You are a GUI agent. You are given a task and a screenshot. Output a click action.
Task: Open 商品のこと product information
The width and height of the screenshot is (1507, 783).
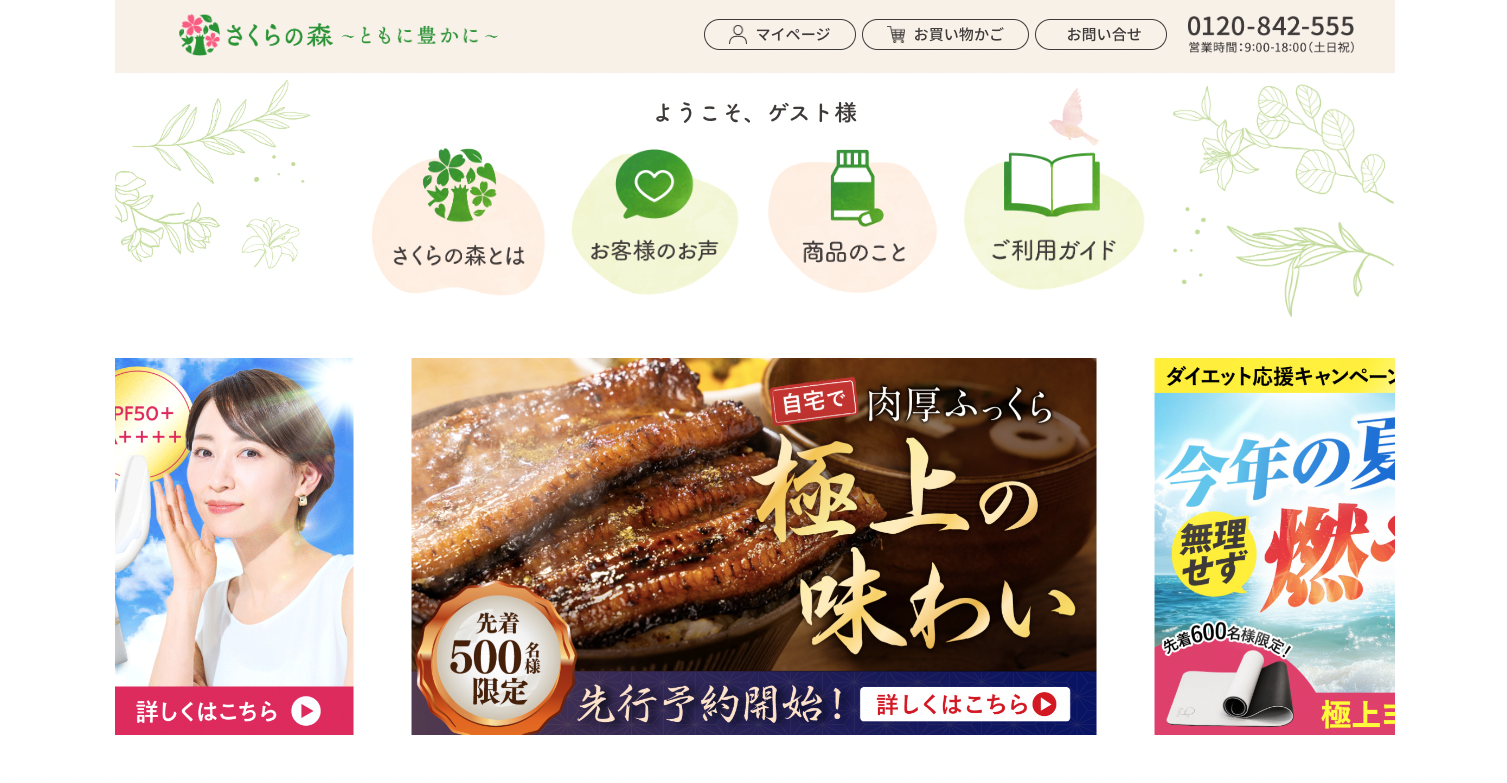click(853, 221)
